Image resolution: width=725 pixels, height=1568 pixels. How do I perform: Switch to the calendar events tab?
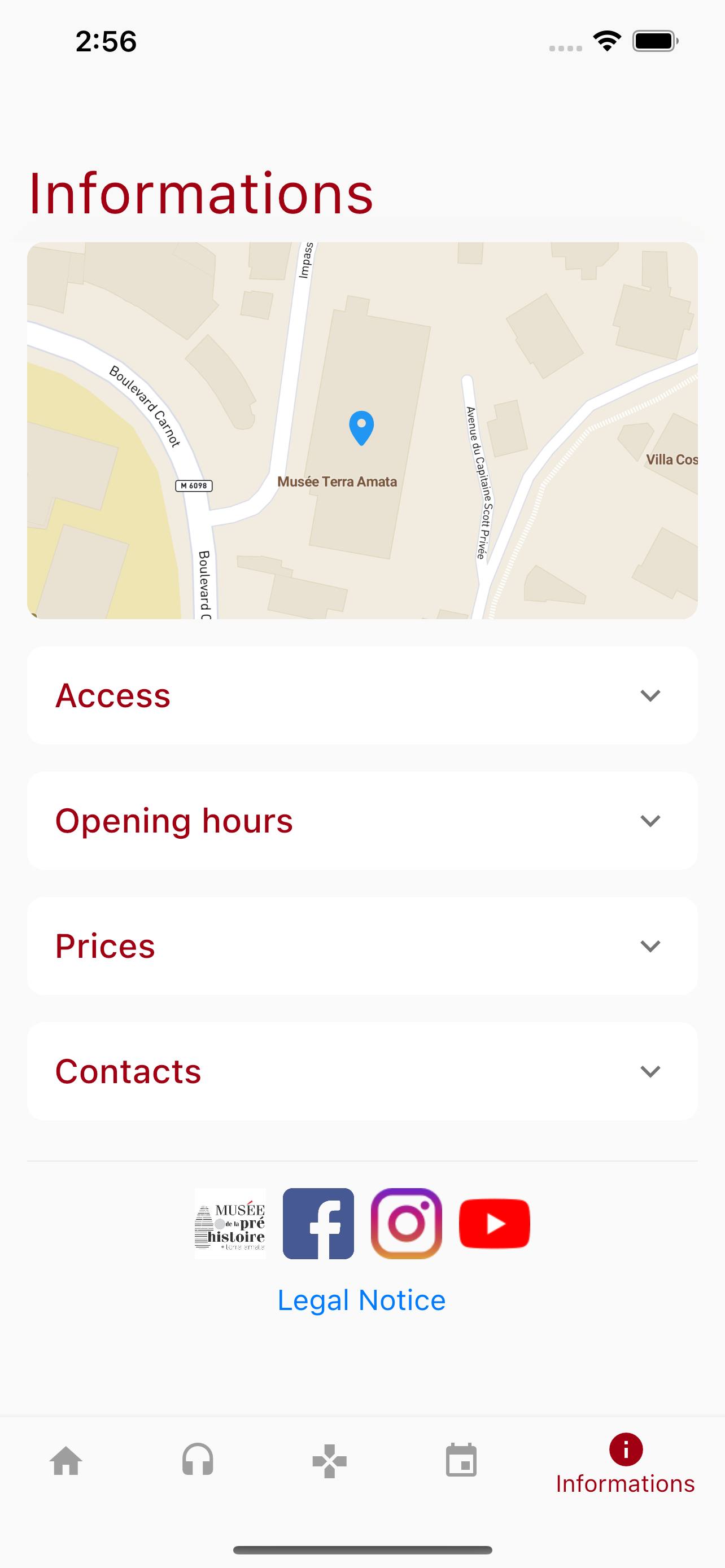pyautogui.click(x=461, y=1460)
